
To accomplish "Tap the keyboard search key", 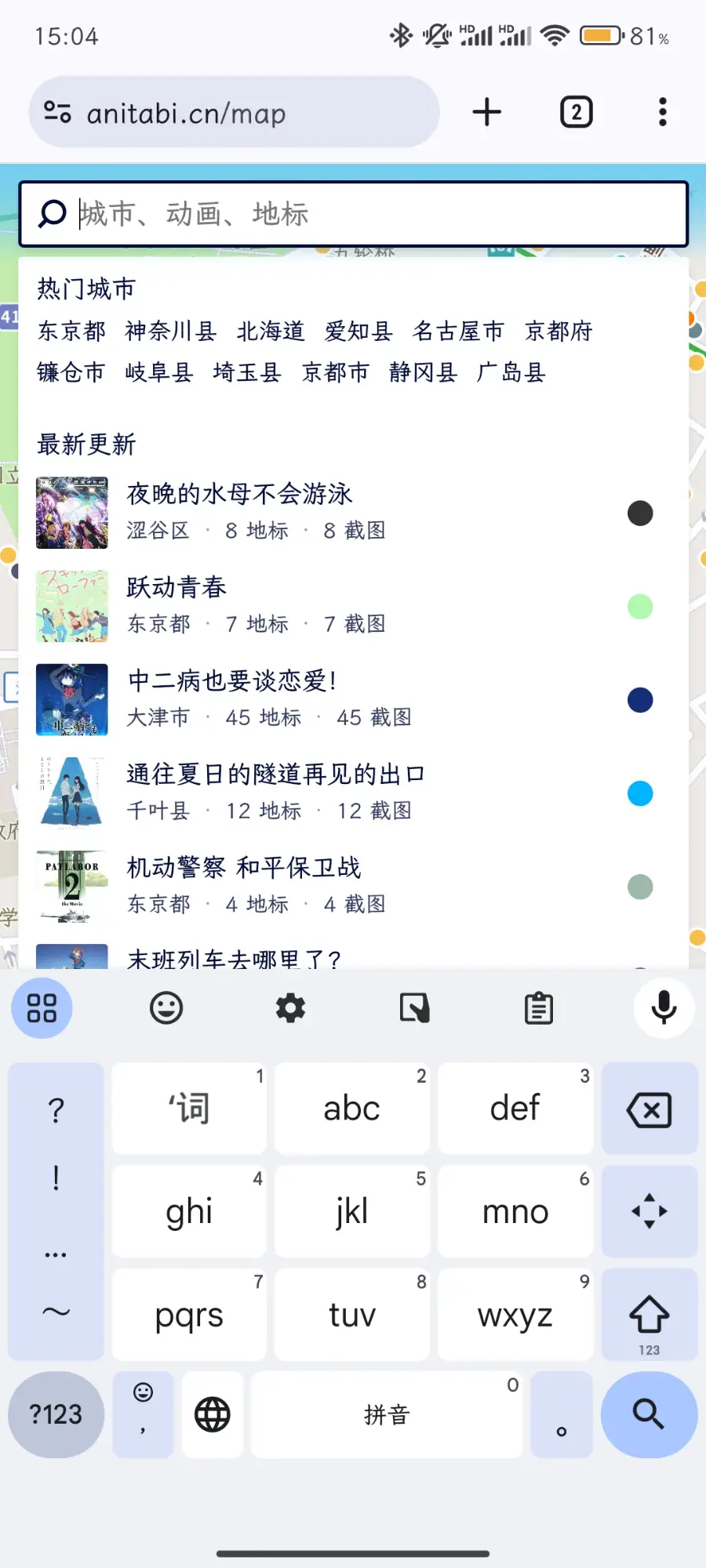I will coord(649,1414).
